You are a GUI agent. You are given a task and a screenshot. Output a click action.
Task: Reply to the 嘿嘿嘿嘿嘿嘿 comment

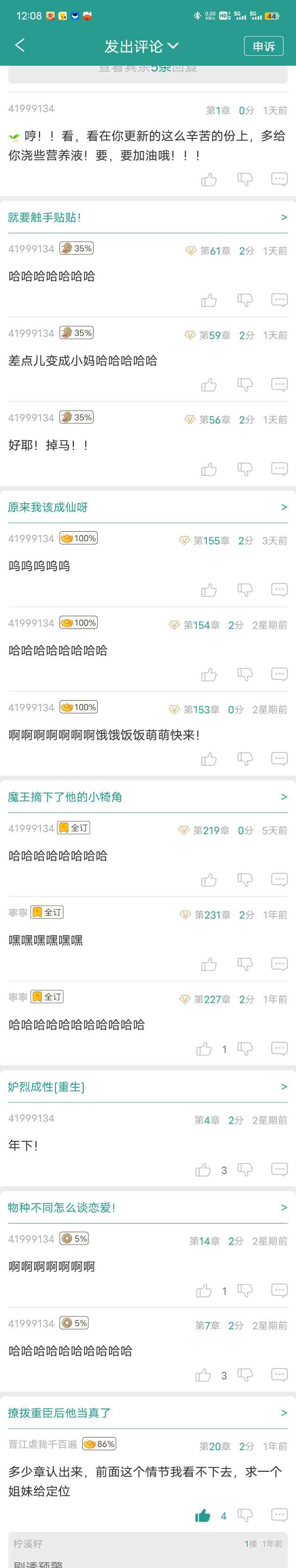pyautogui.click(x=279, y=964)
